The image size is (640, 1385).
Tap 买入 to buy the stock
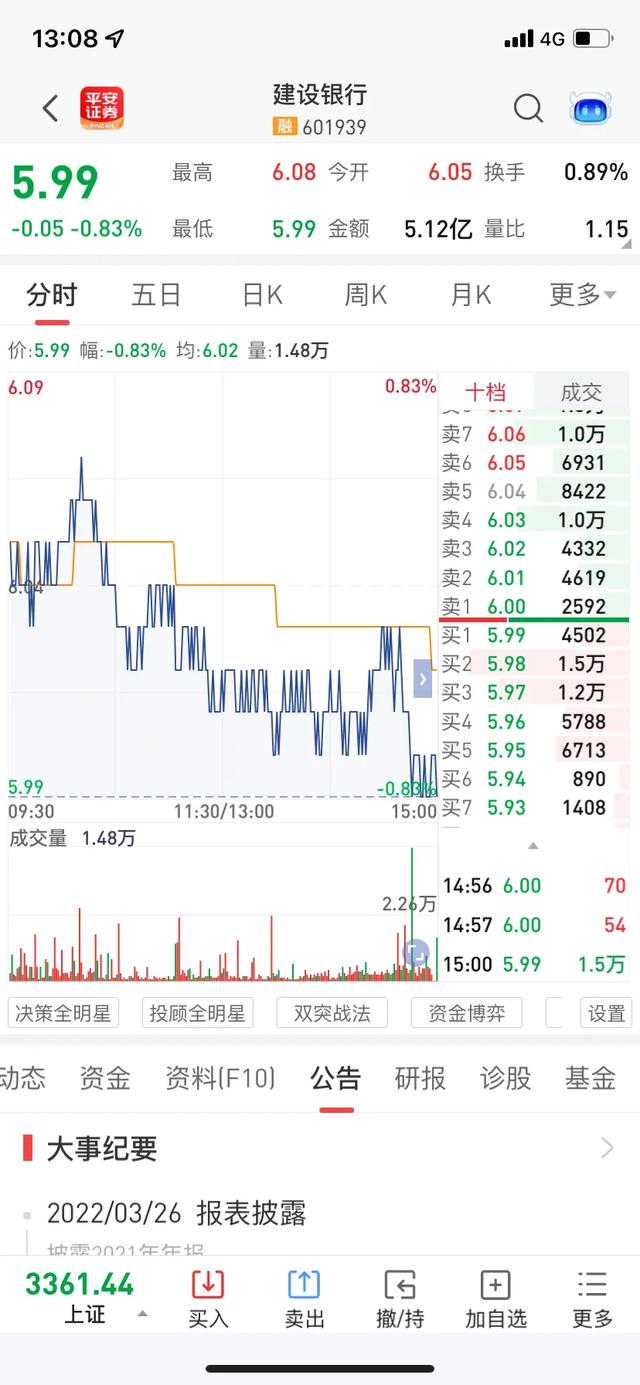(x=208, y=1299)
